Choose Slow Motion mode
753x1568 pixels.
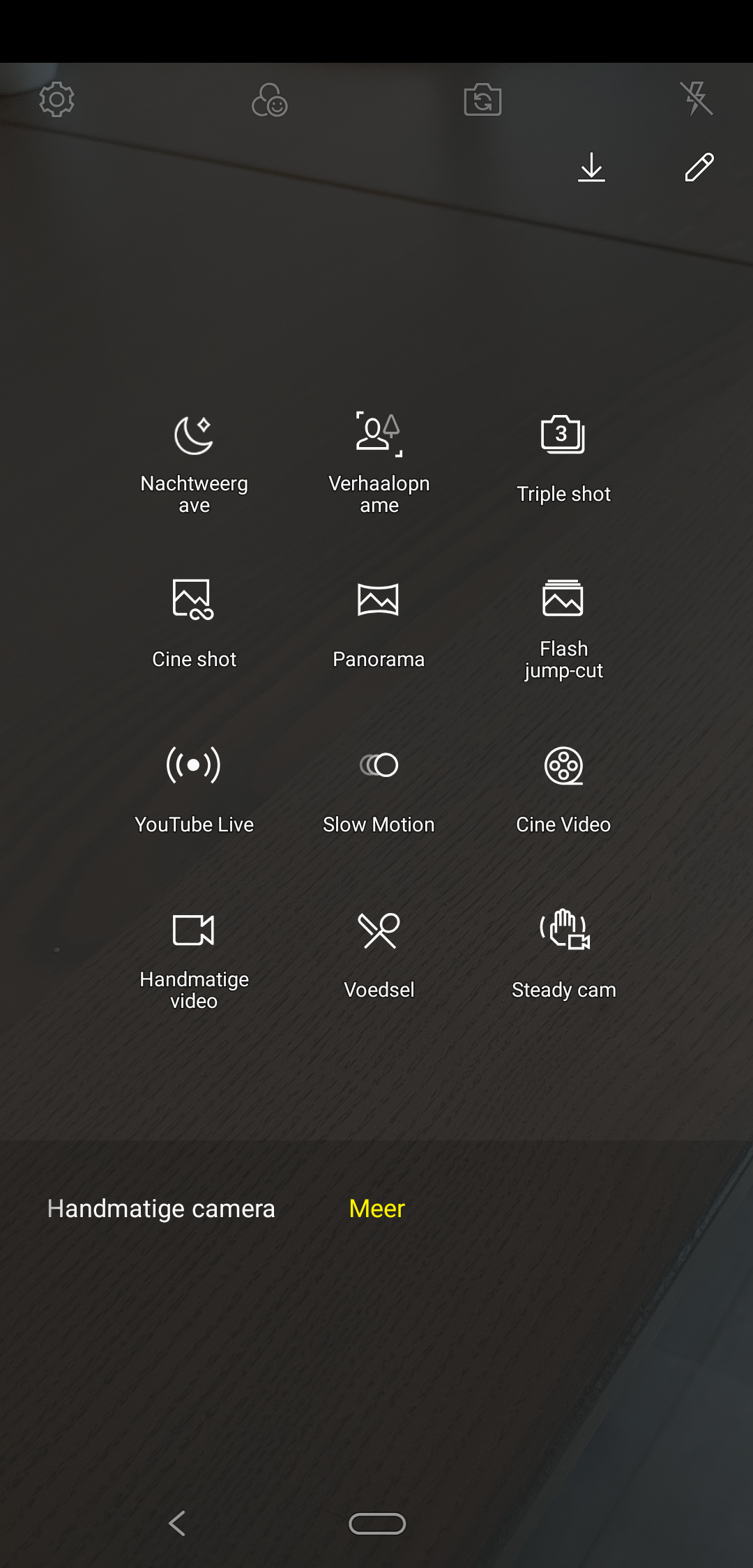(x=379, y=788)
